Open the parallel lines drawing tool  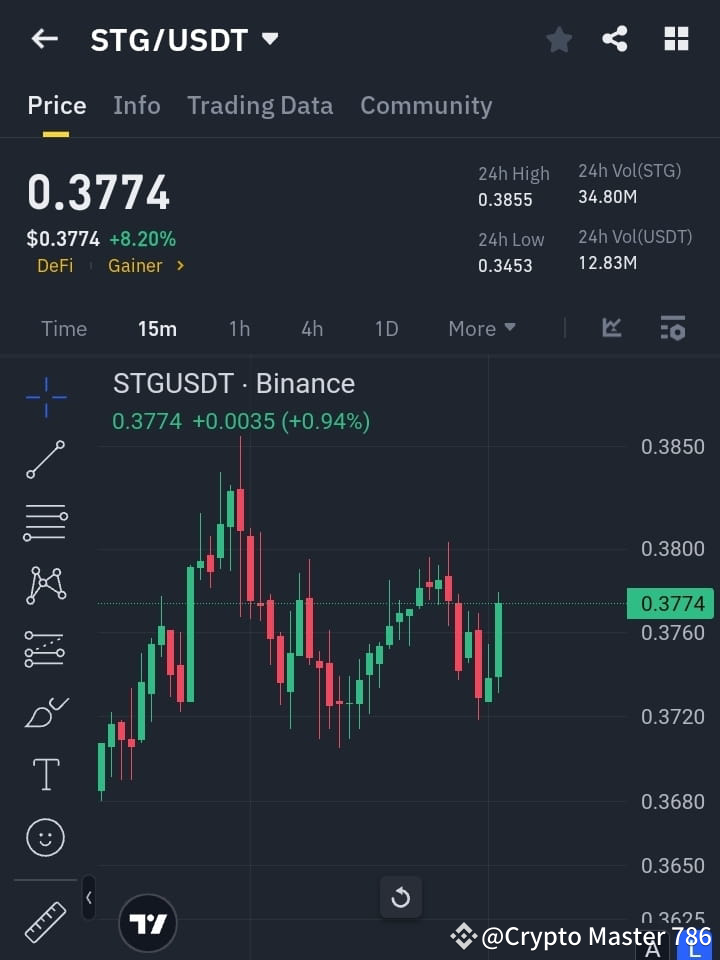pyautogui.click(x=45, y=523)
